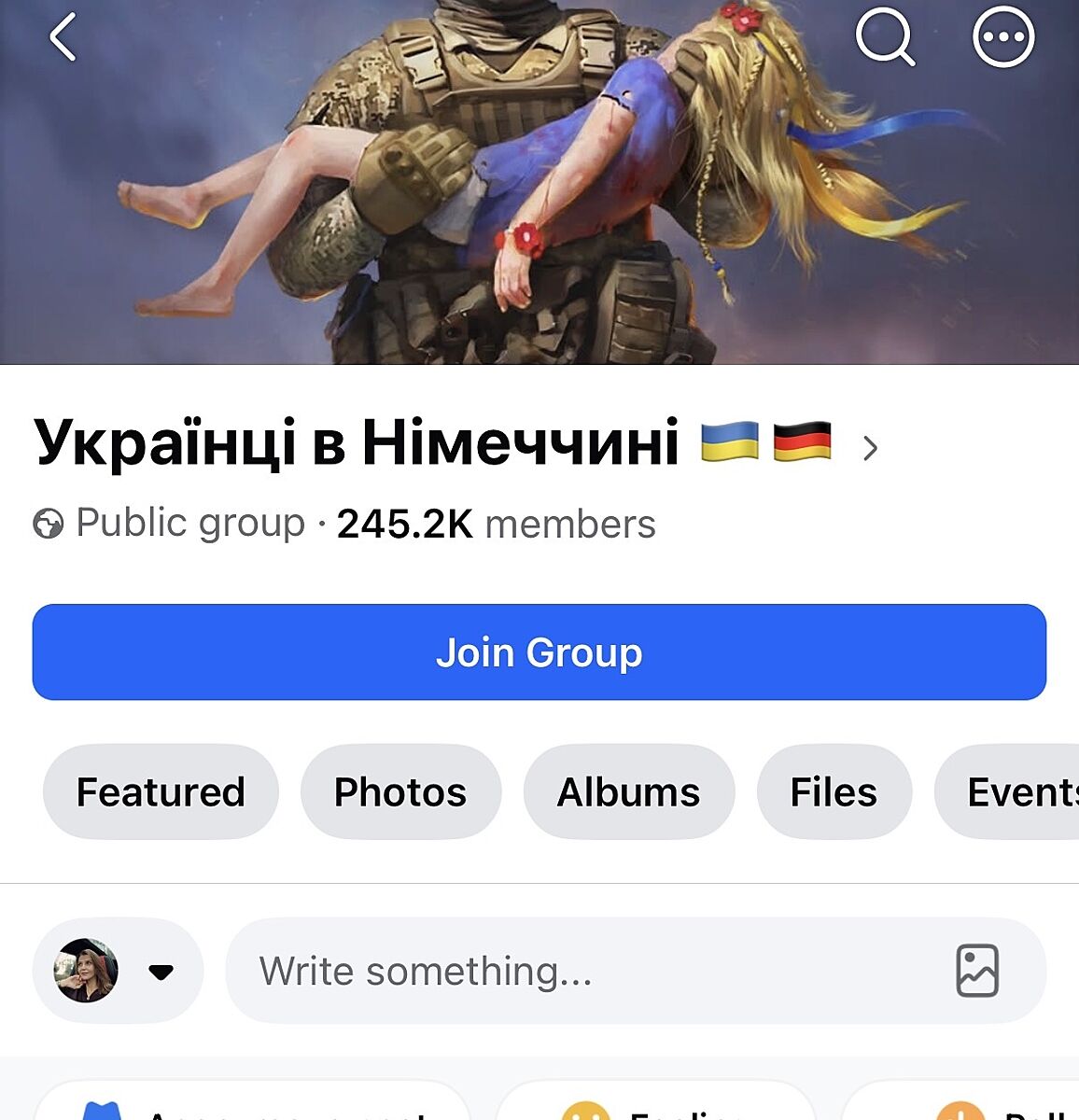Open the Photos chip
This screenshot has height=1120, width=1079.
click(400, 792)
